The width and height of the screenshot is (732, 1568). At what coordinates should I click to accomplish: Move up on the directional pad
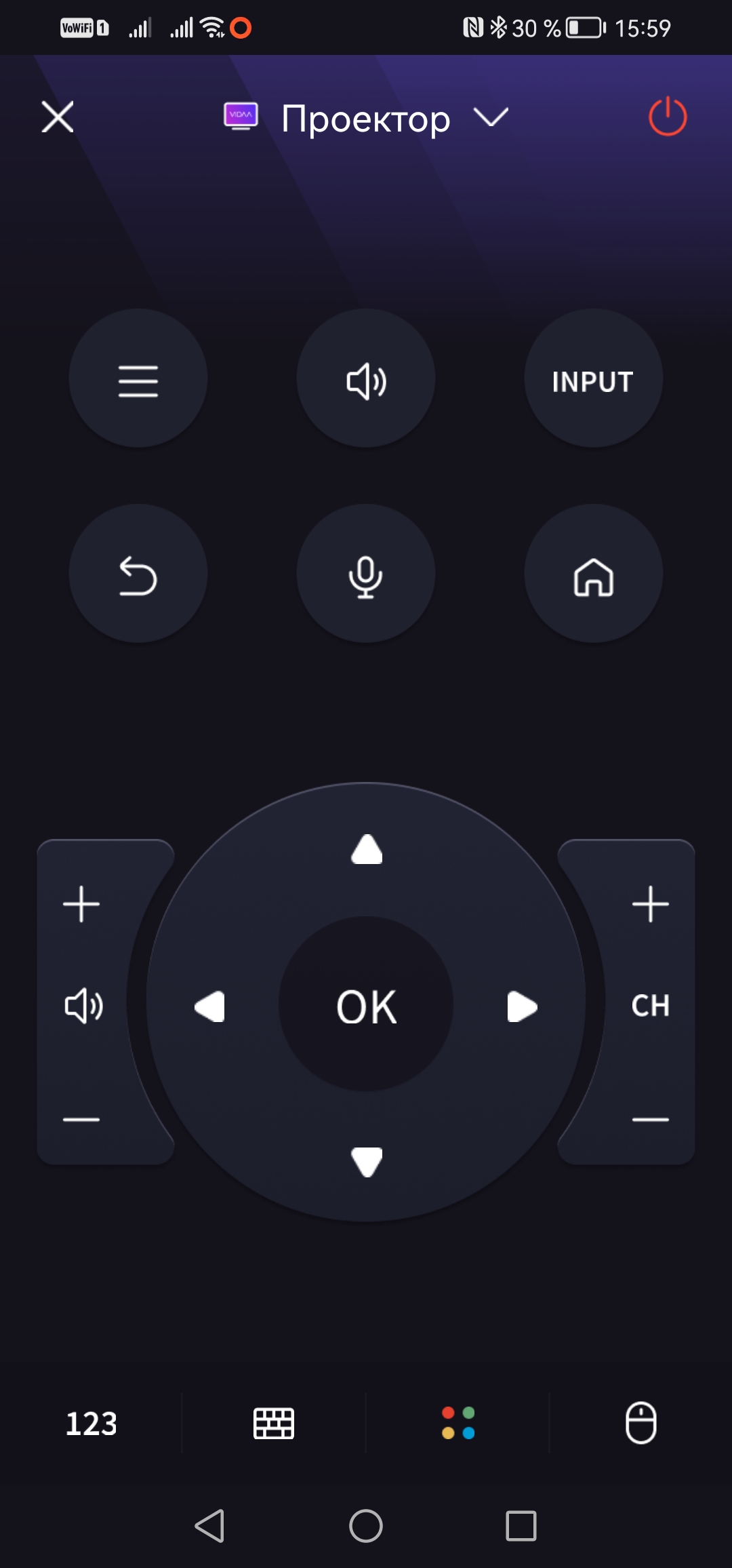[367, 849]
